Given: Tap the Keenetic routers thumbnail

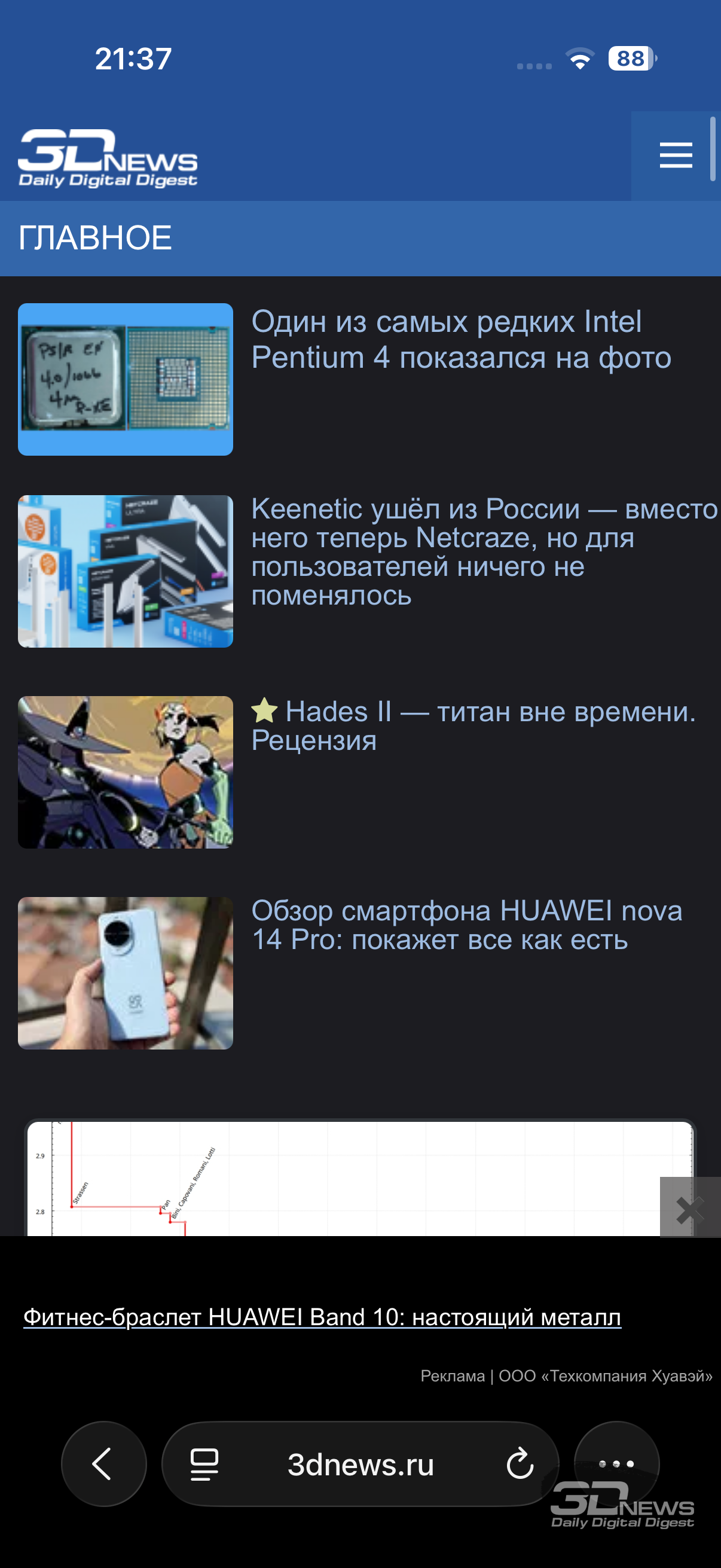Looking at the screenshot, I should point(126,571).
